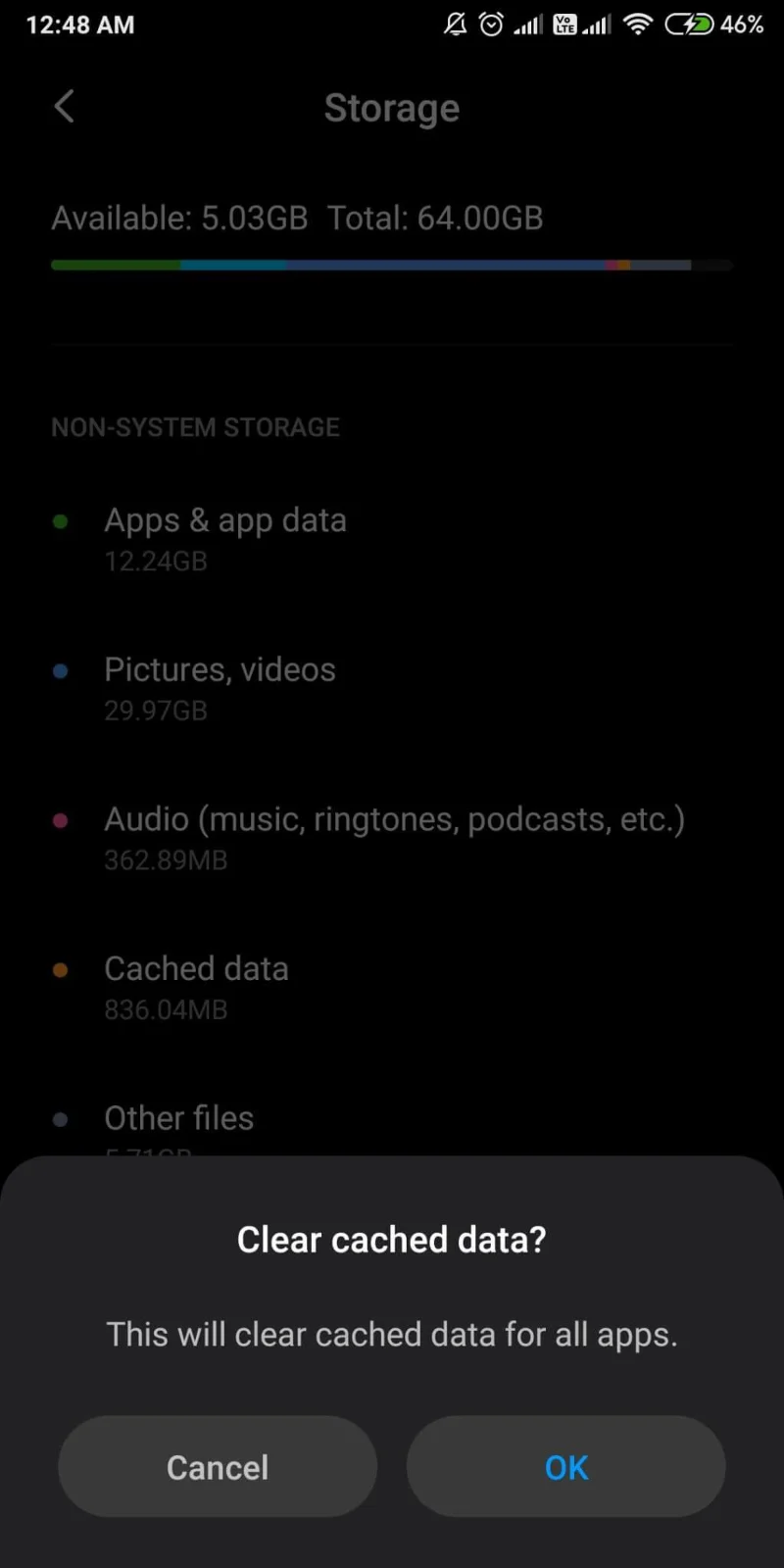Tap the Storage title heading
Screen dimensions: 784x1568
[x=392, y=108]
